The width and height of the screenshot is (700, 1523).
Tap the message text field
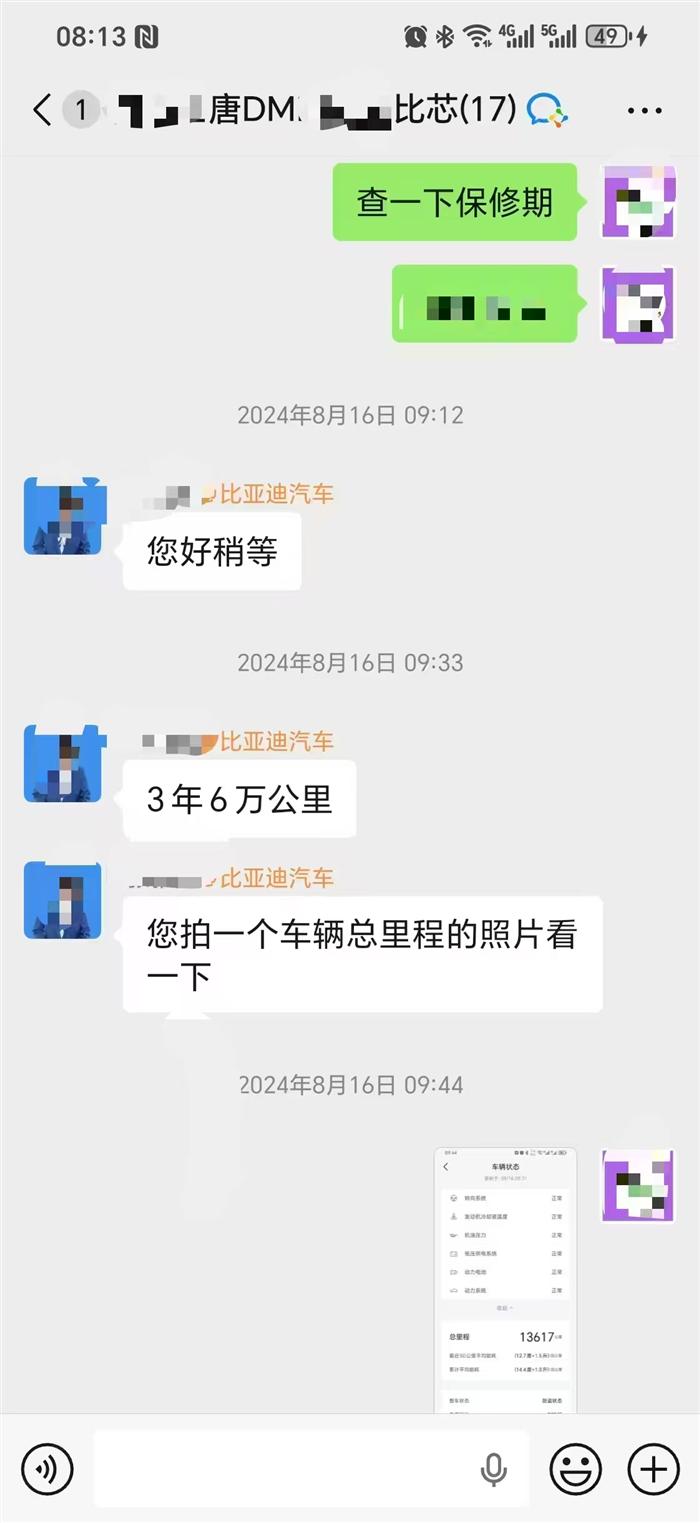(x=285, y=1469)
